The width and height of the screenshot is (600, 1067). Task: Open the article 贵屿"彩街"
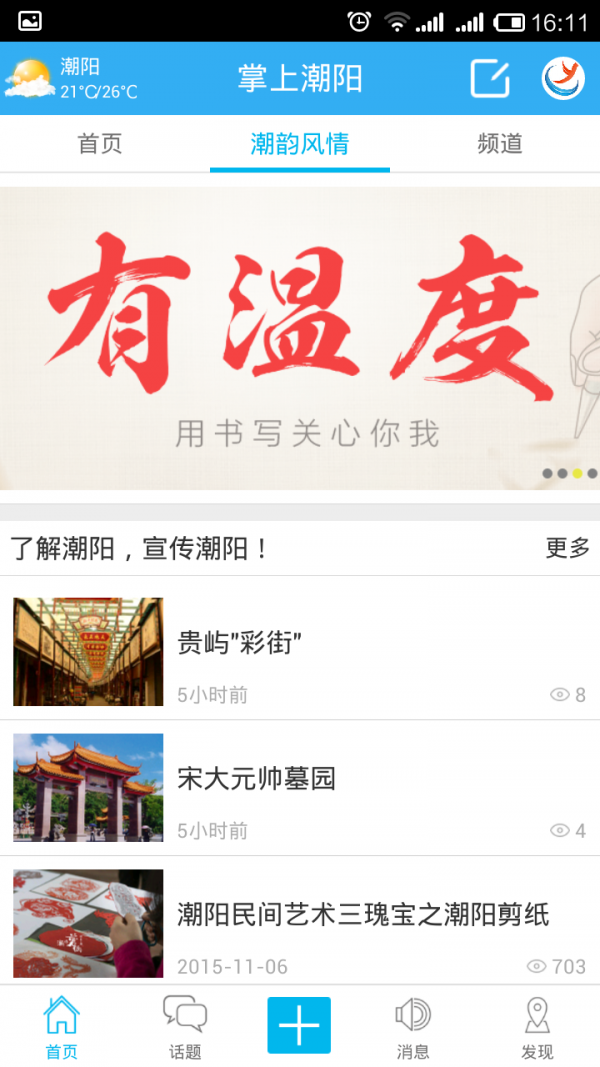coord(300,650)
